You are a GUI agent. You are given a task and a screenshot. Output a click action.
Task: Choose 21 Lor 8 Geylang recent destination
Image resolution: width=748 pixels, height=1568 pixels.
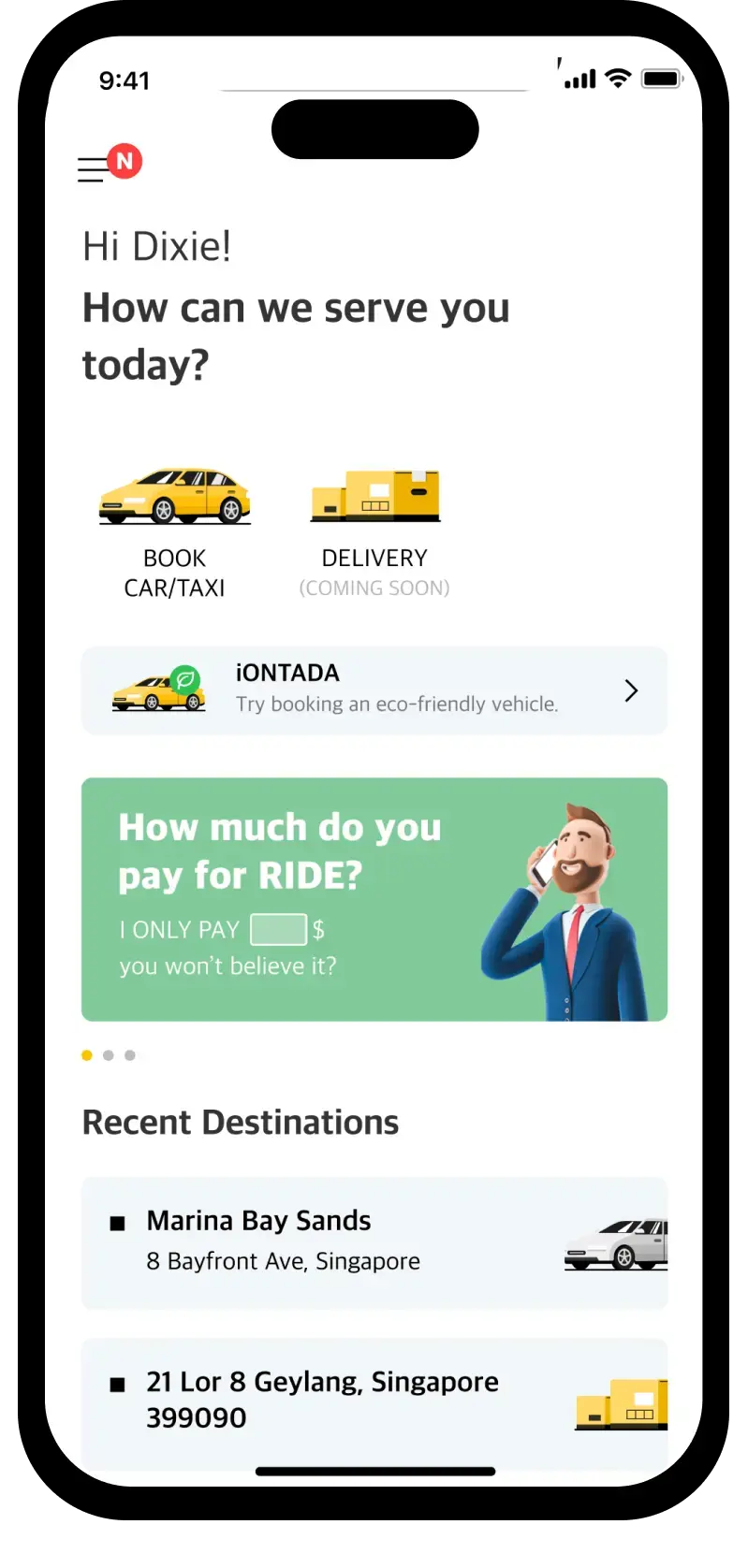coord(374,1403)
